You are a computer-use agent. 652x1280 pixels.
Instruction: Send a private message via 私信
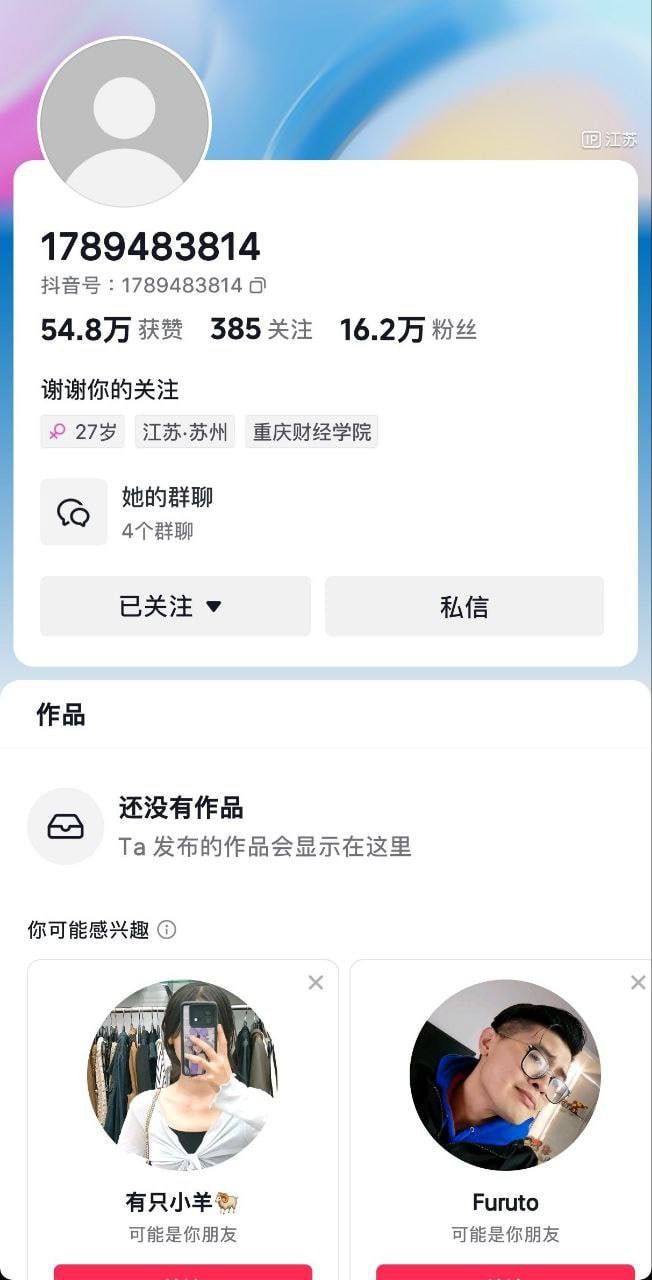click(x=464, y=606)
